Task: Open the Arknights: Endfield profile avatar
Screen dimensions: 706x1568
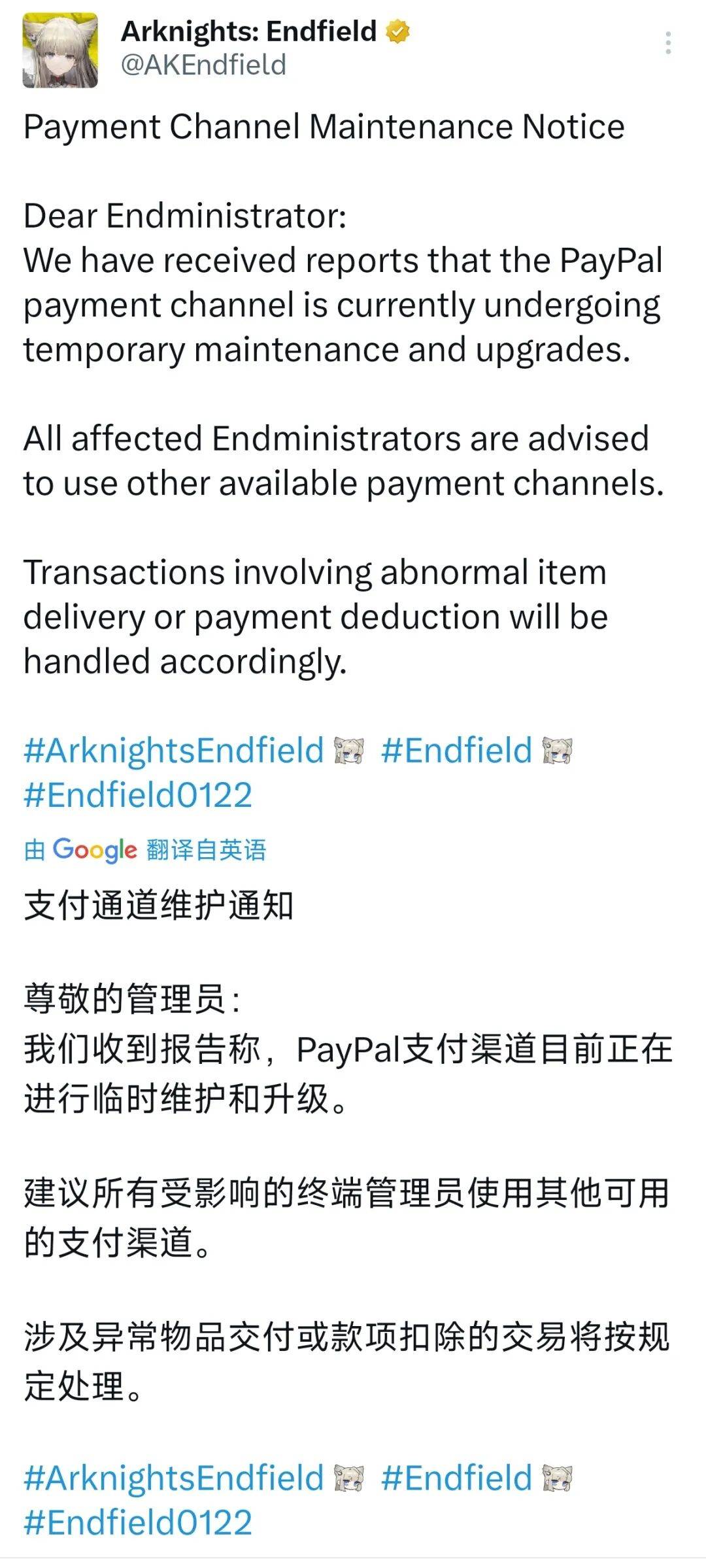Action: click(x=60, y=51)
